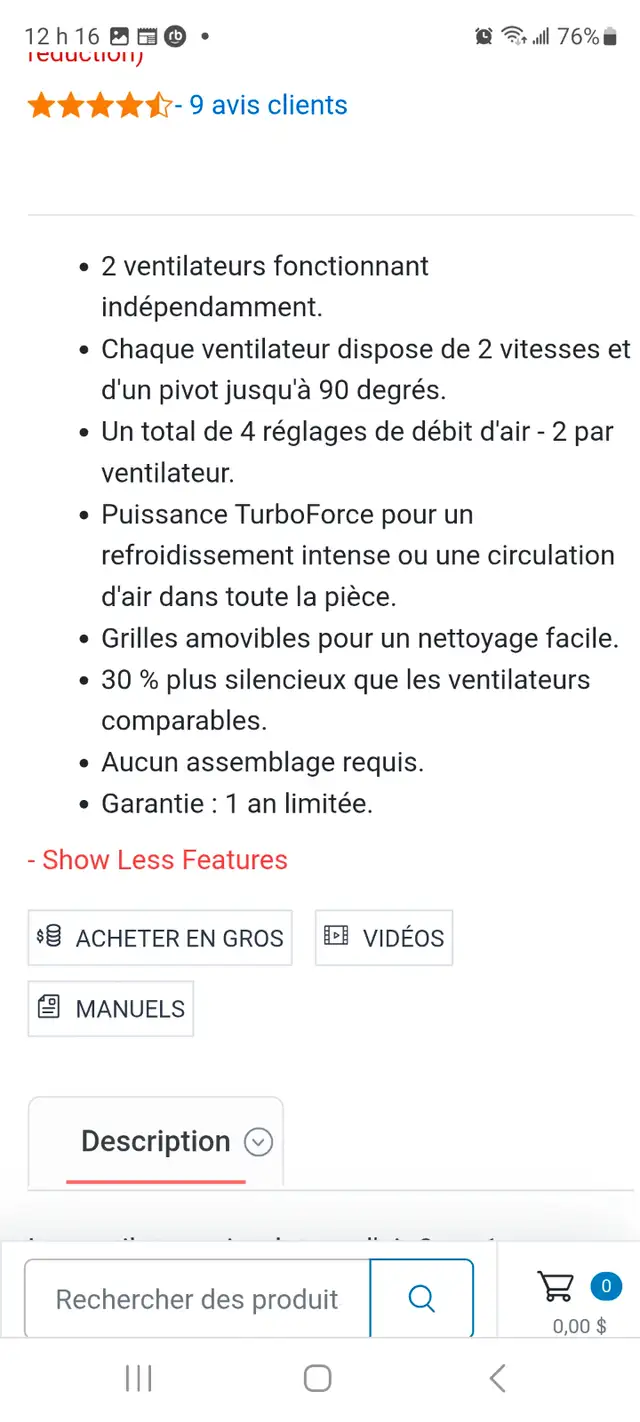The image size is (640, 1422).
Task: Collapse list with Show Less Features
Action: (x=157, y=860)
